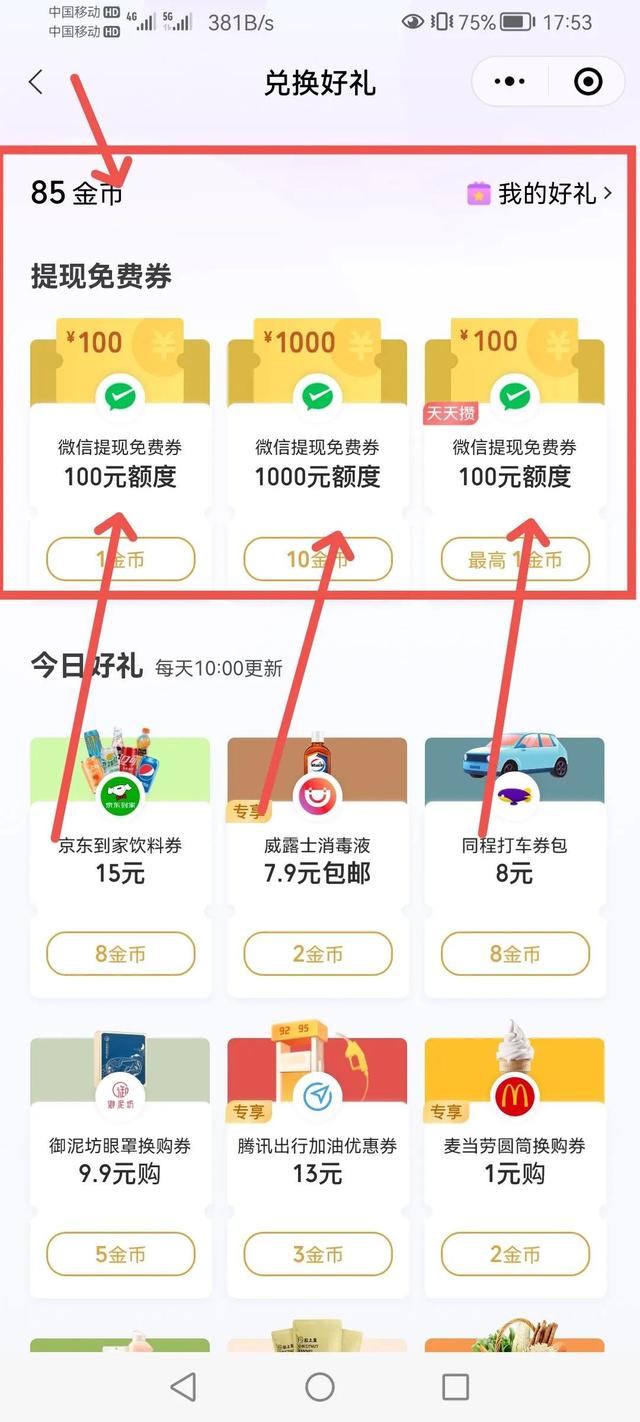Open the mini program three-dot menu
The height and width of the screenshot is (1422, 640).
point(510,82)
